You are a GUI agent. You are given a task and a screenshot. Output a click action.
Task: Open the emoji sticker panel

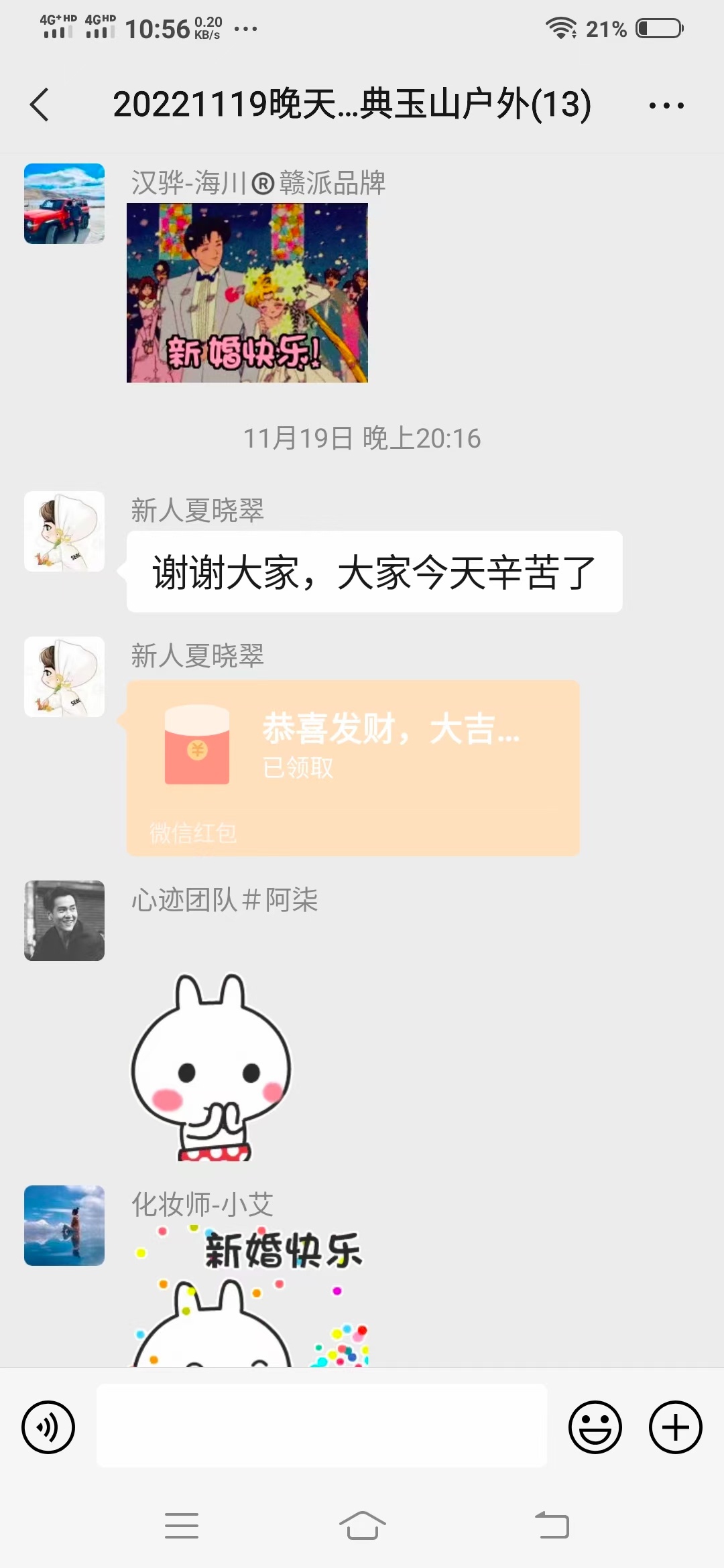(x=595, y=1427)
